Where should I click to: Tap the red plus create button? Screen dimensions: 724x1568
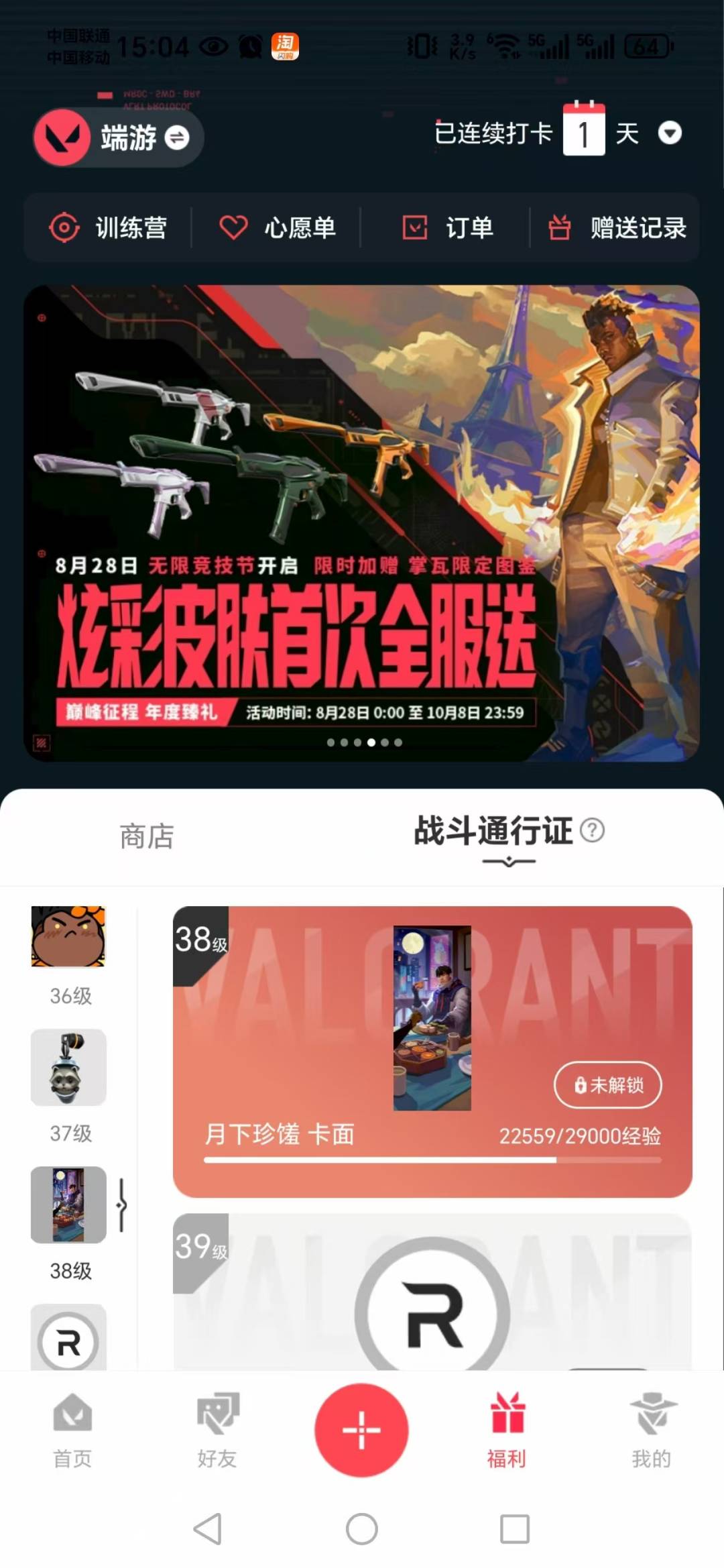pos(361,1430)
